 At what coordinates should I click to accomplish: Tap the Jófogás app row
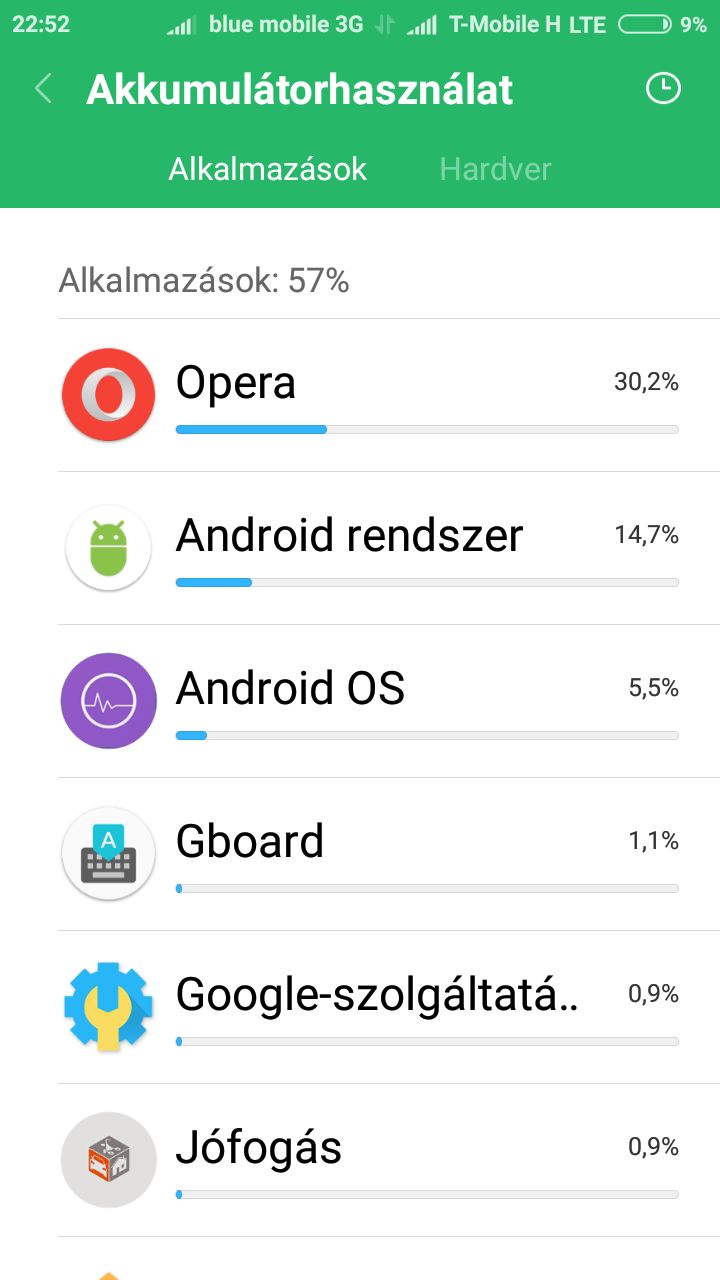360,1160
